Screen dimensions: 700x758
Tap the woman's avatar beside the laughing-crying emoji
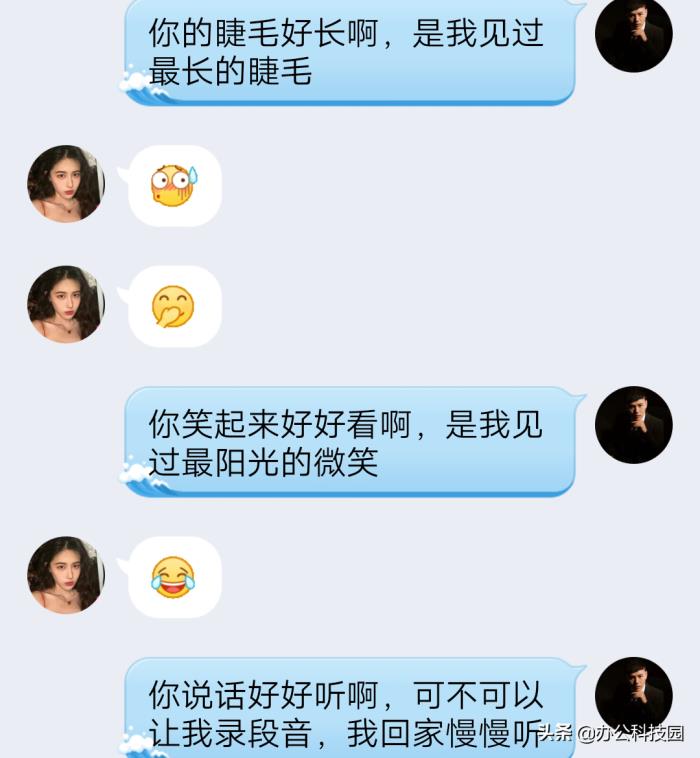pos(66,575)
